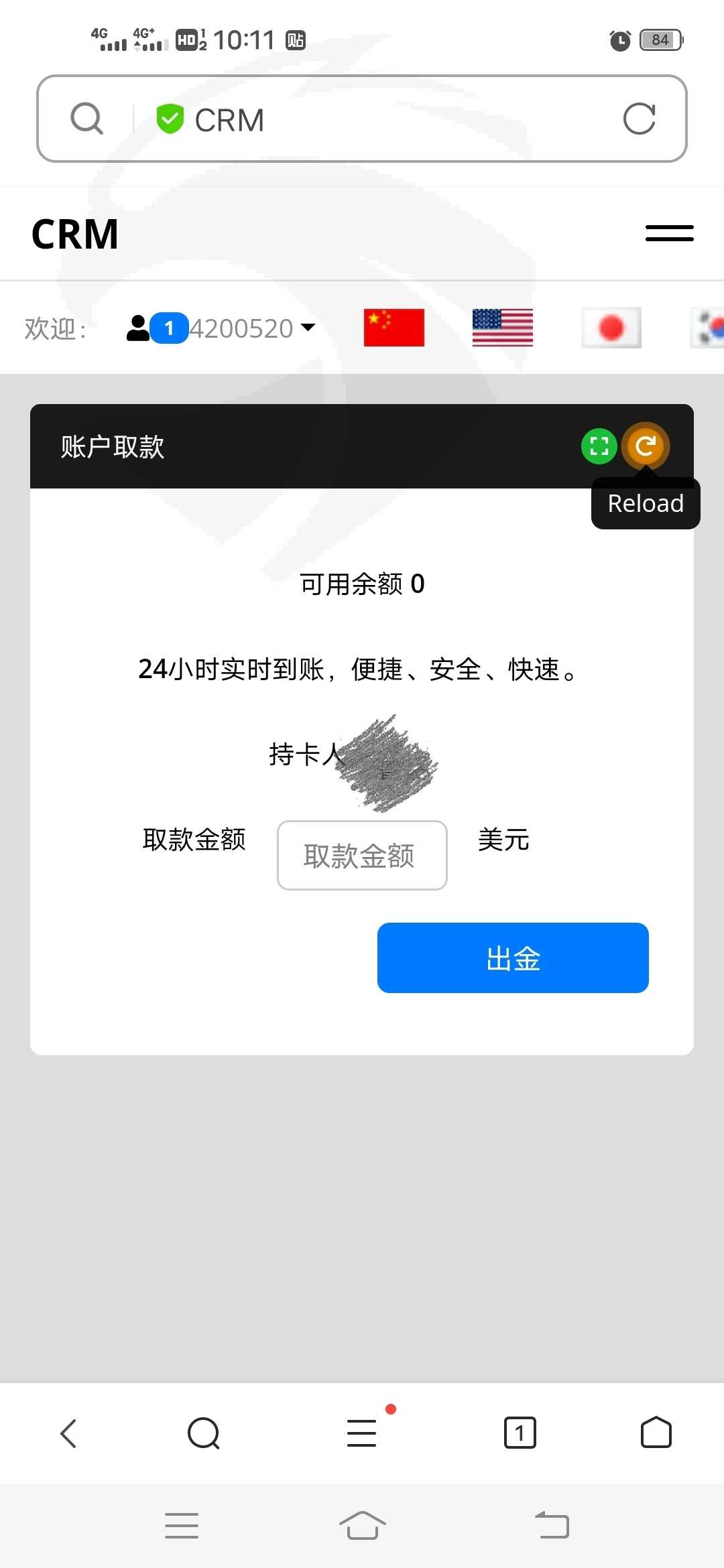Open the browser menu with red dot

coord(362,1433)
